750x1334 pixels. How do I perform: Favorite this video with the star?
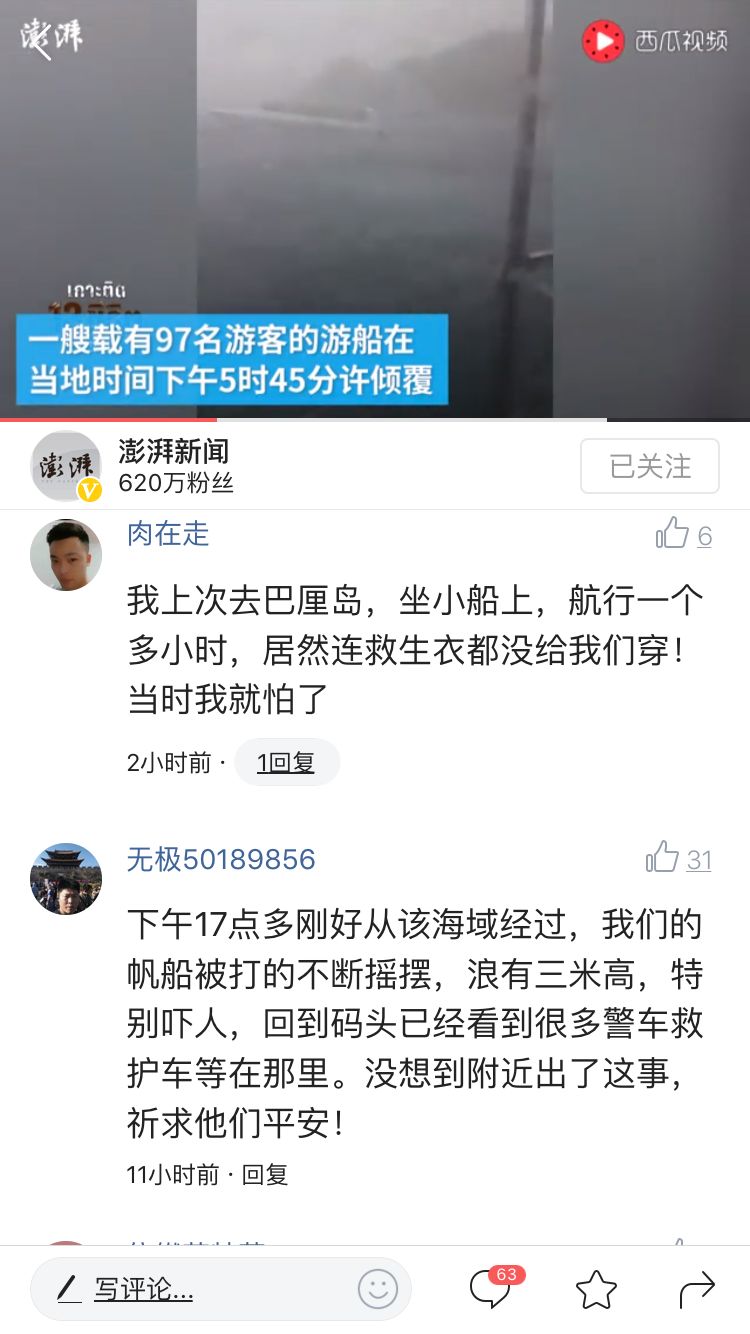(x=596, y=1289)
